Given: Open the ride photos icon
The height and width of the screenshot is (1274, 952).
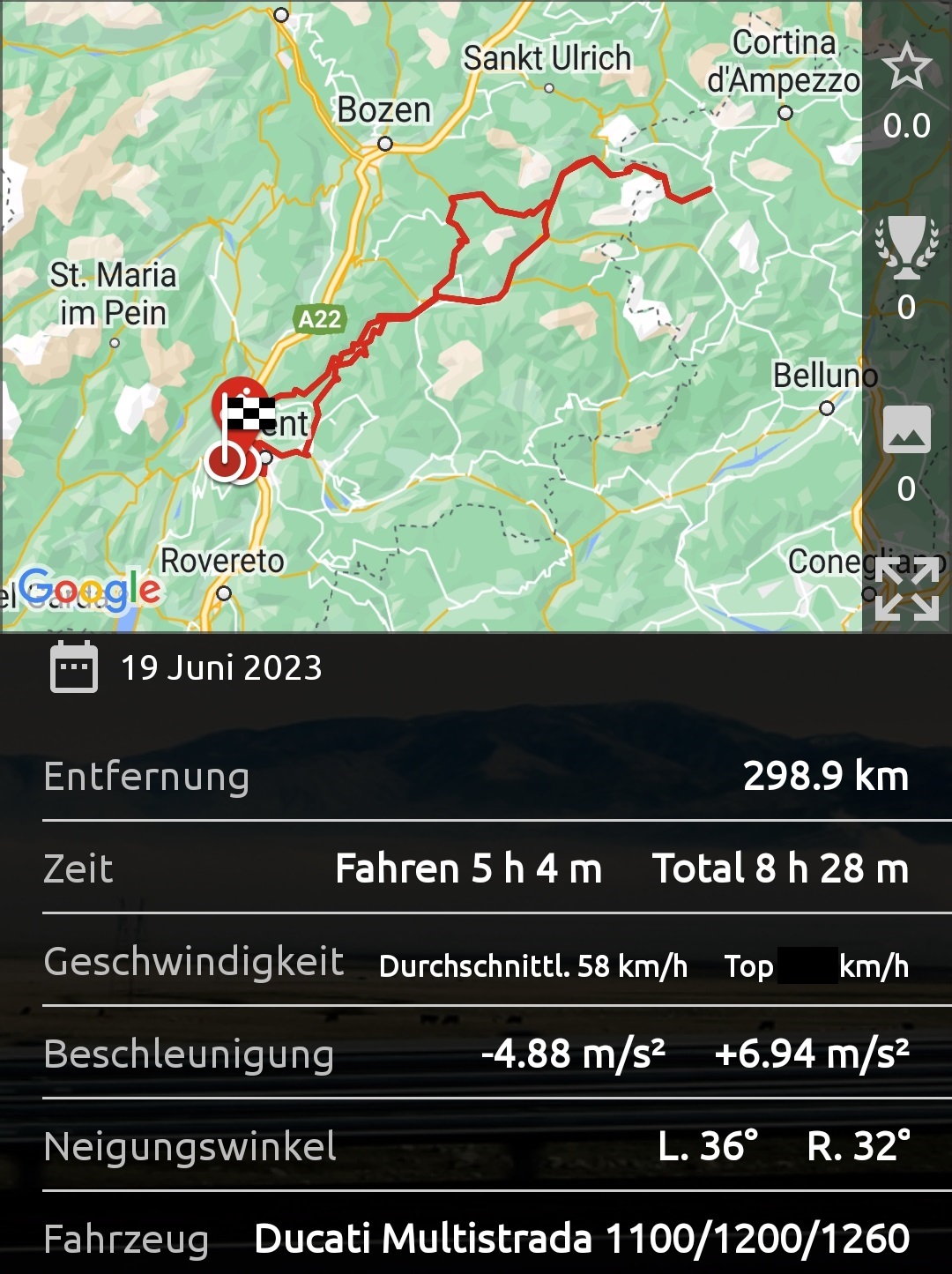Looking at the screenshot, I should 906,429.
